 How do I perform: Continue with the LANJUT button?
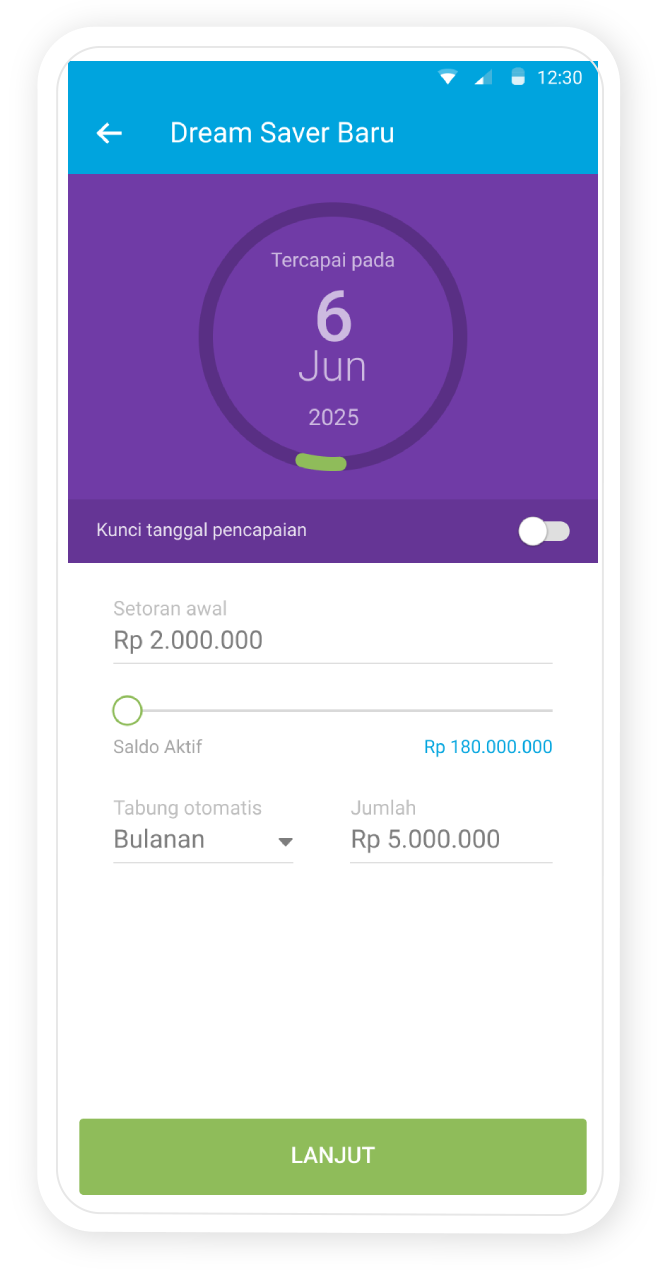pos(333,1156)
